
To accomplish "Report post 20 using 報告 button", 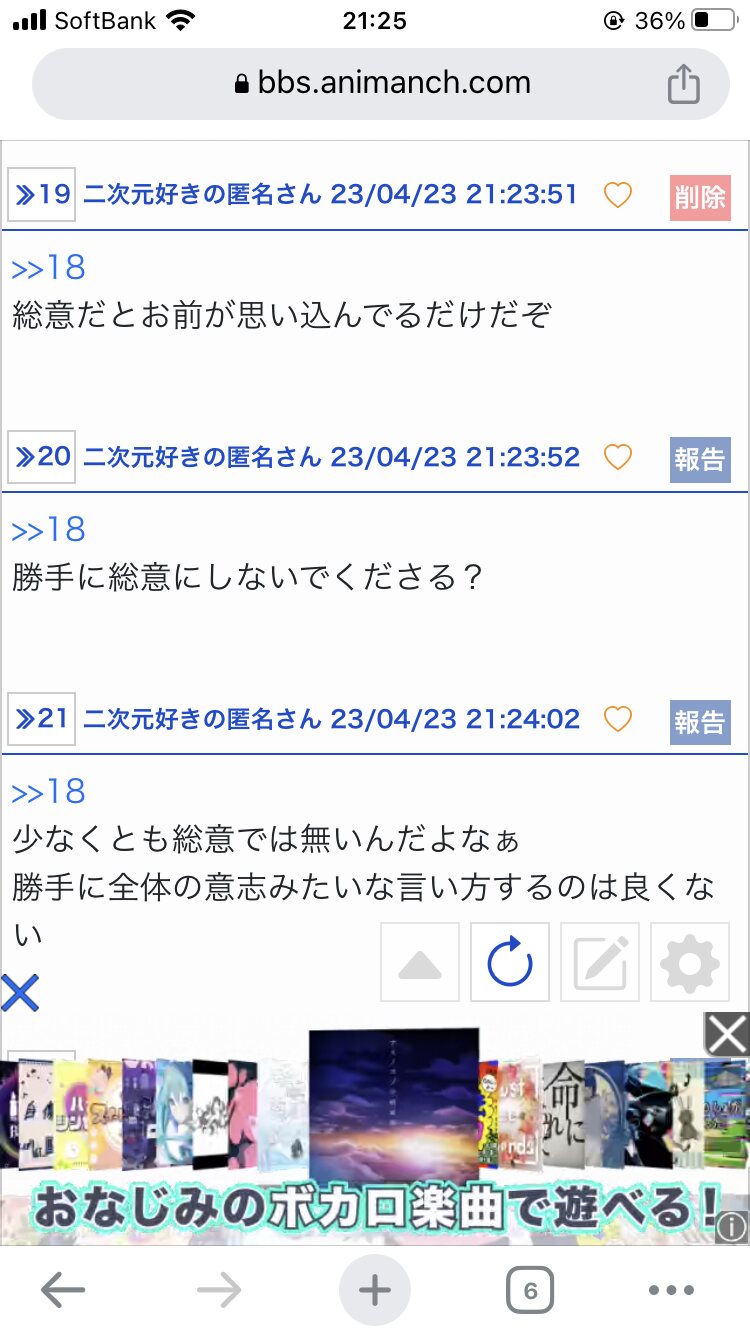I will coord(700,459).
